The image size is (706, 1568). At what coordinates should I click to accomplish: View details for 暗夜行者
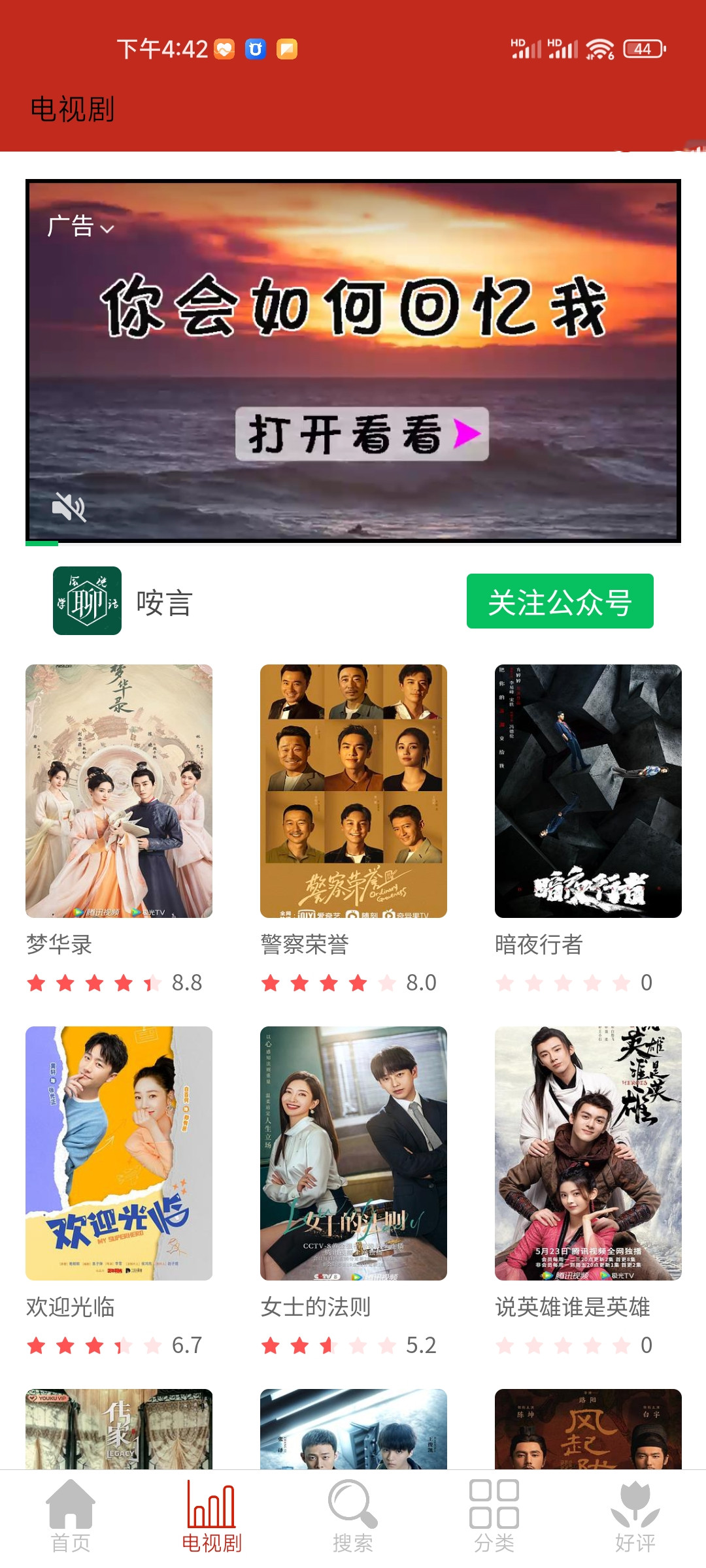[x=588, y=791]
